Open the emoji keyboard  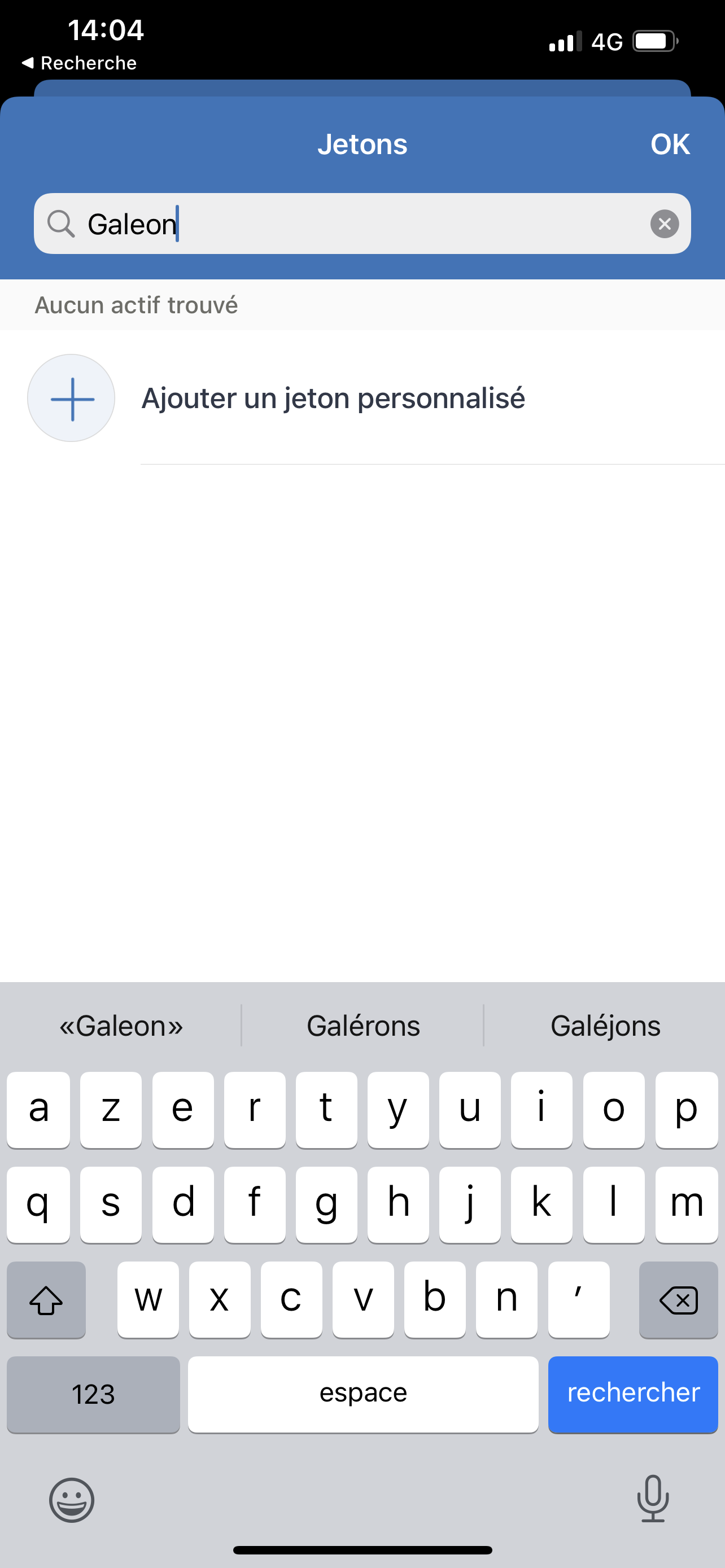[72, 1500]
